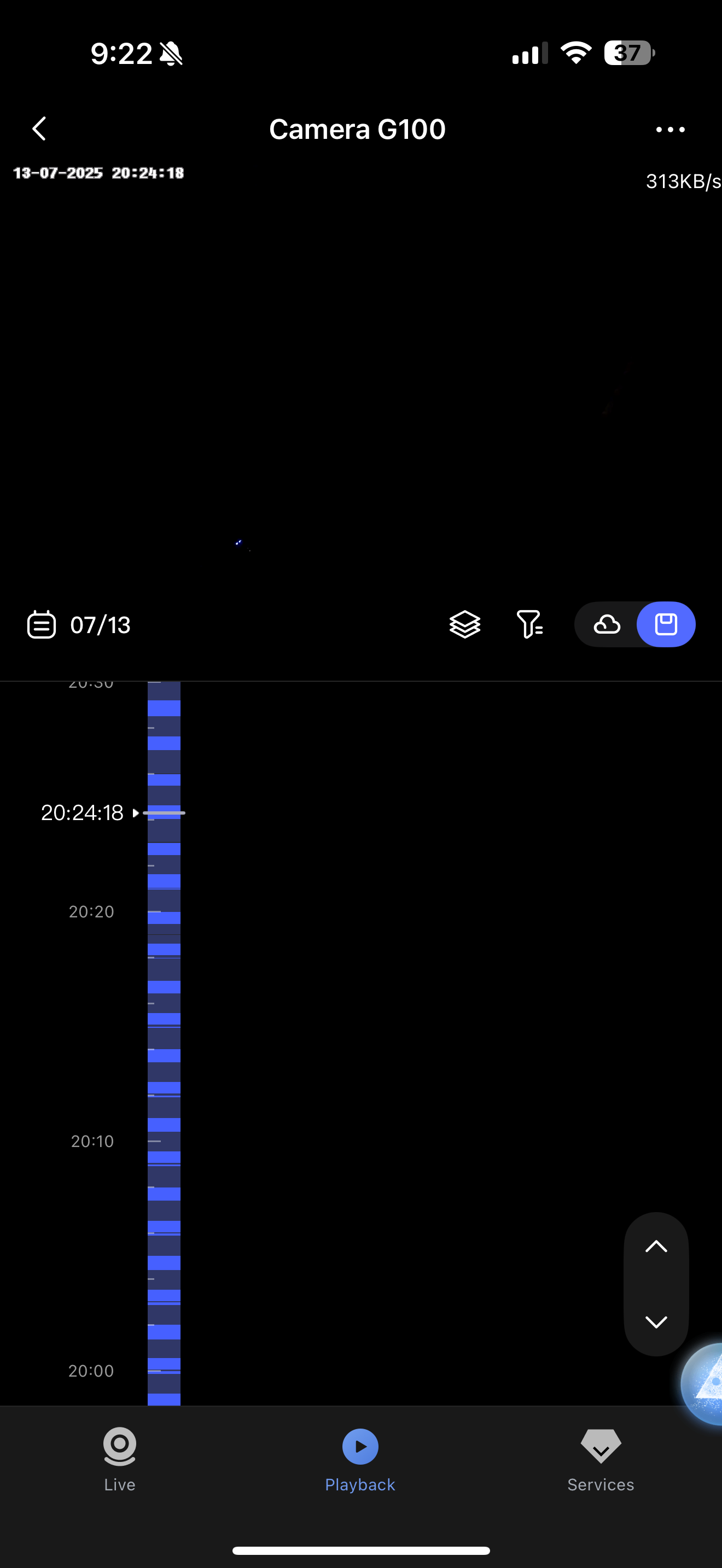Image resolution: width=722 pixels, height=1568 pixels.
Task: Open the 07/13 date picker
Action: 79,624
